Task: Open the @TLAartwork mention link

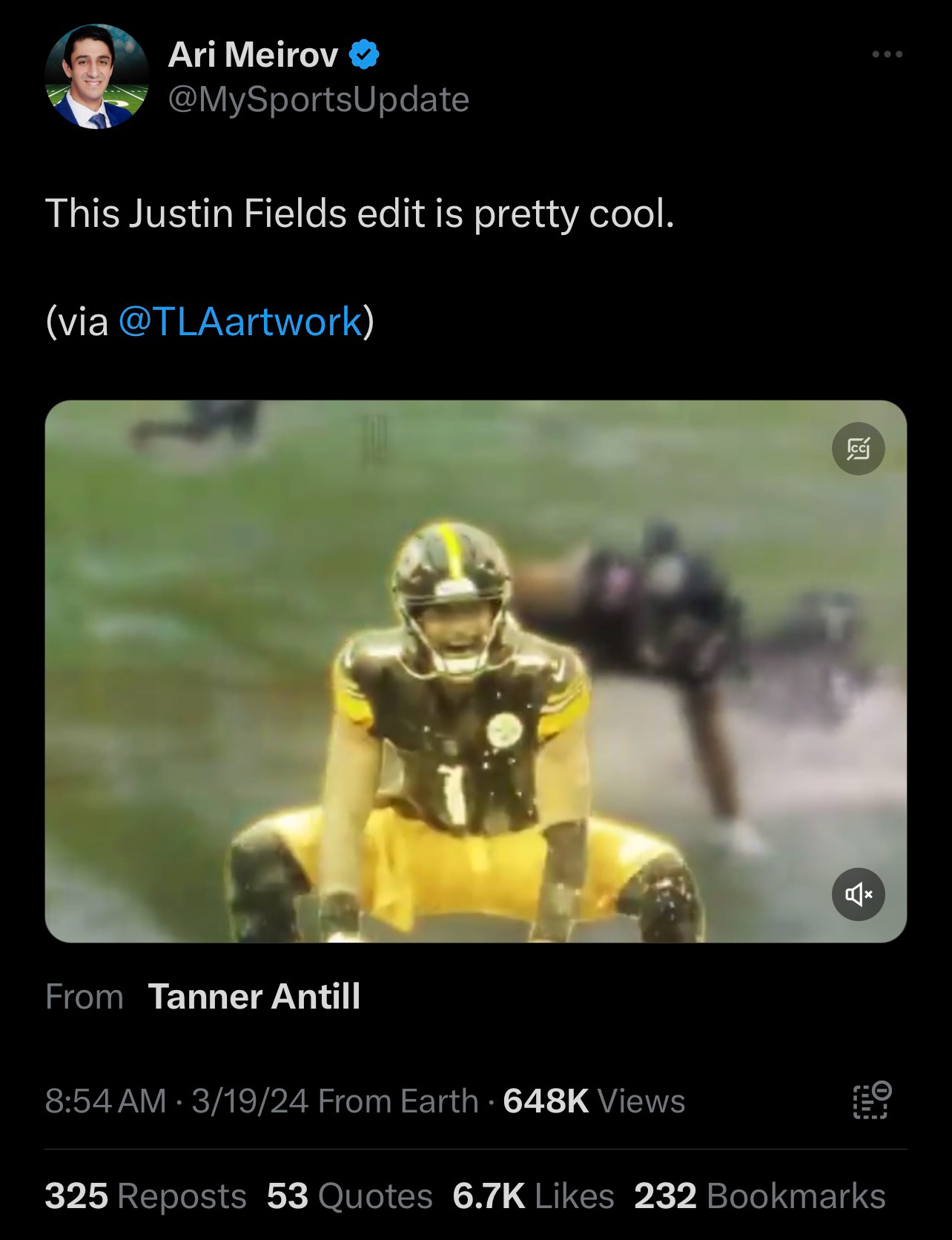Action: [x=239, y=321]
